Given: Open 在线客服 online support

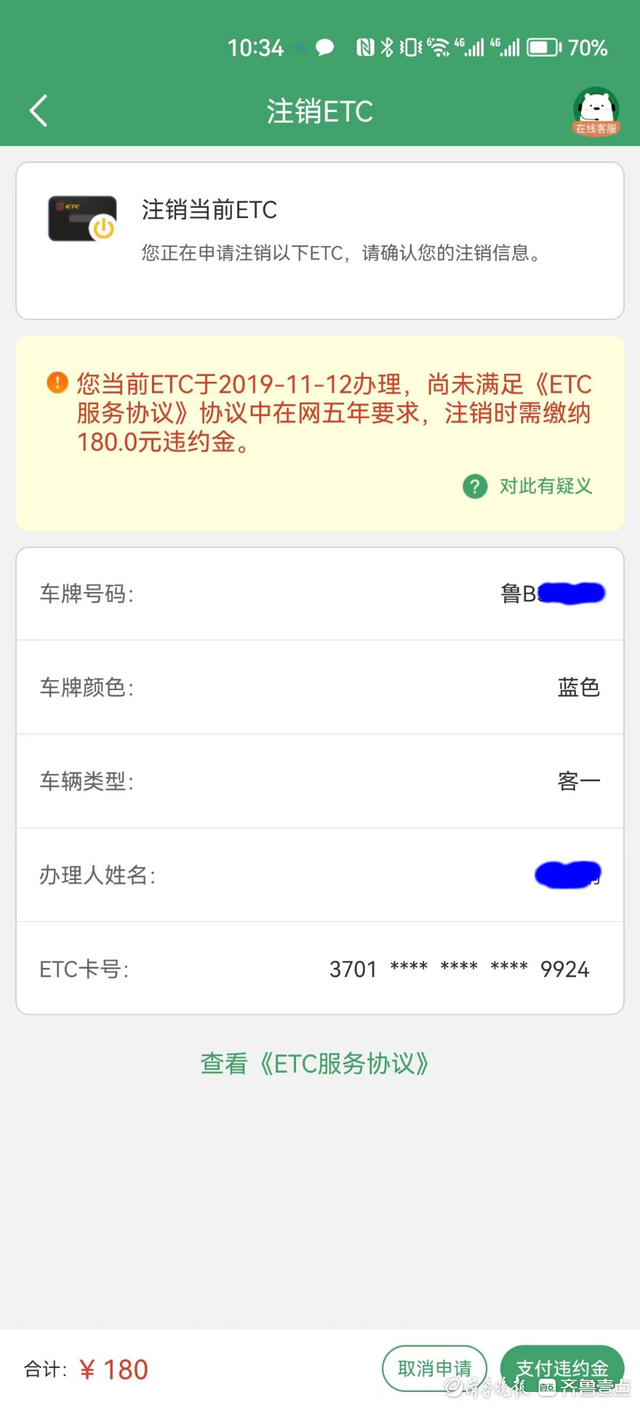Looking at the screenshot, I should click(x=595, y=111).
